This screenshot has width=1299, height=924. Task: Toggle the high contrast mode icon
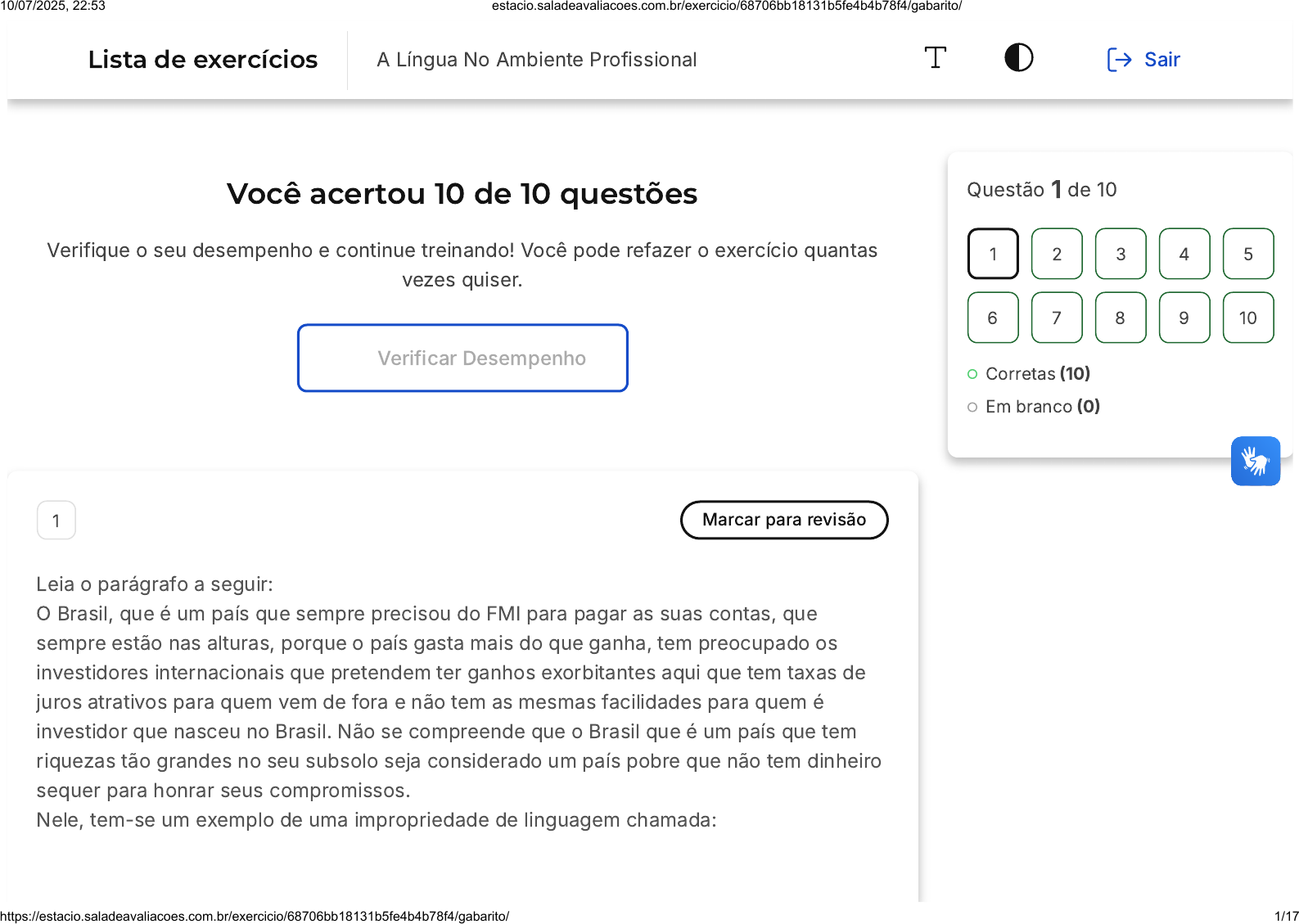1018,58
